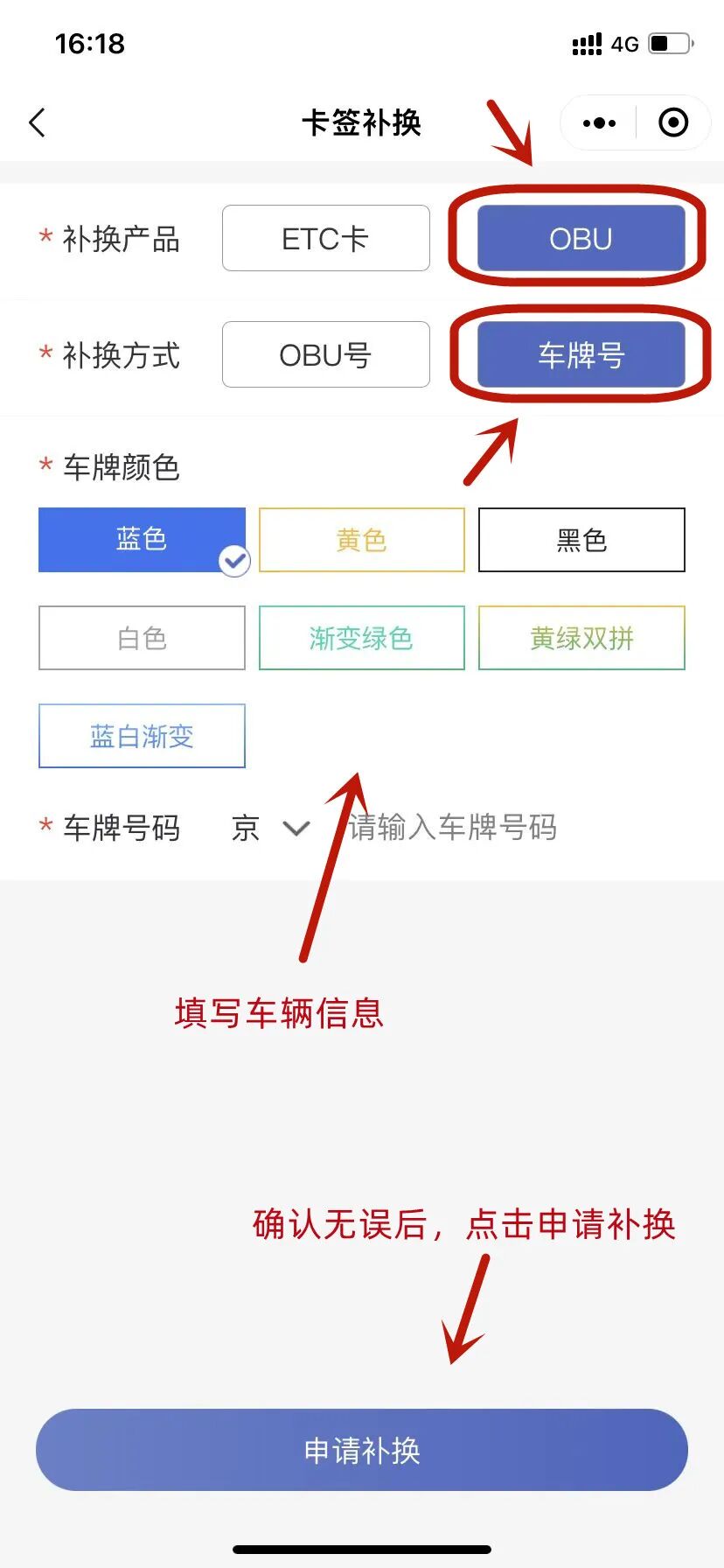The image size is (724, 1568).
Task: Select OBU as the replacement product
Action: coord(581,238)
